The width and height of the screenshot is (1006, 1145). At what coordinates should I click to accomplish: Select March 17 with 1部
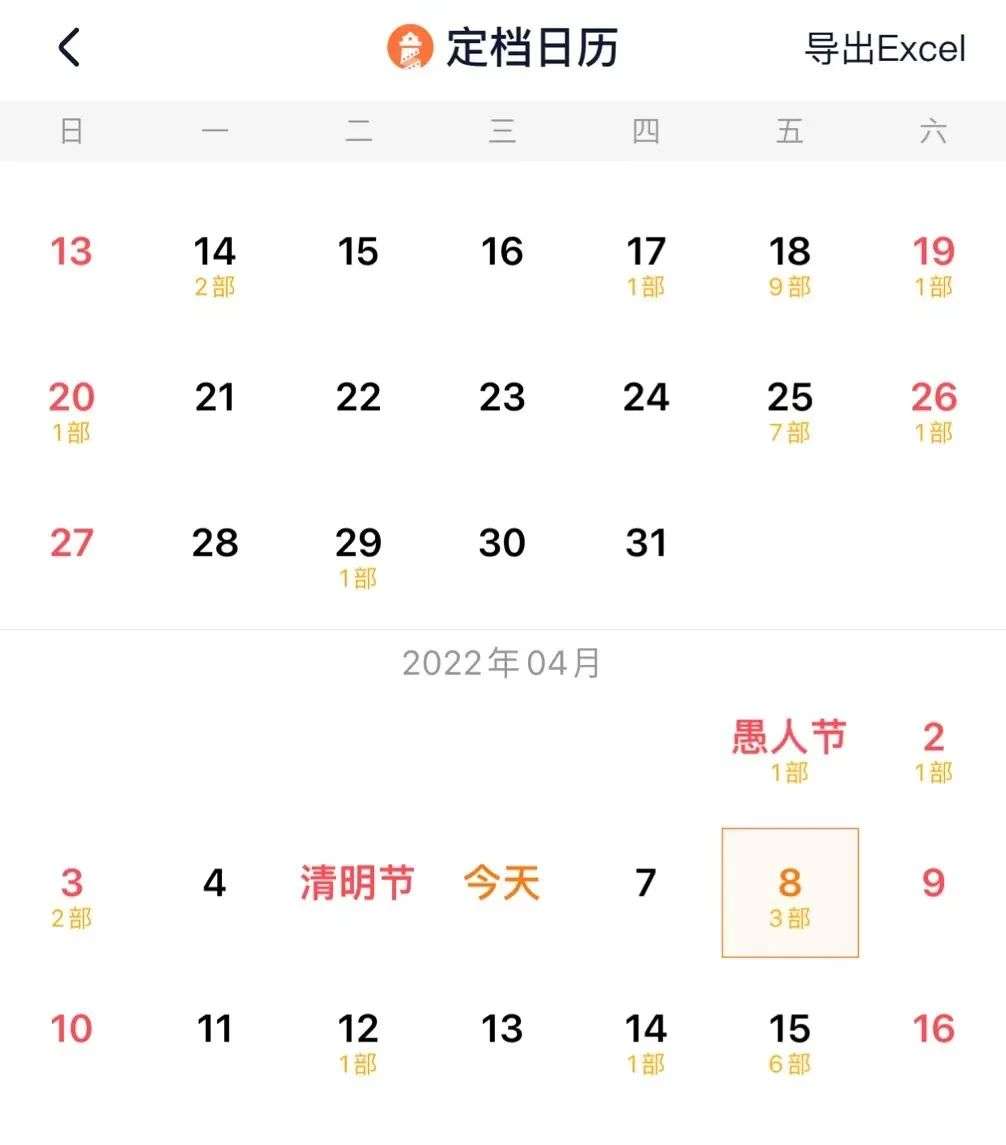tap(645, 264)
